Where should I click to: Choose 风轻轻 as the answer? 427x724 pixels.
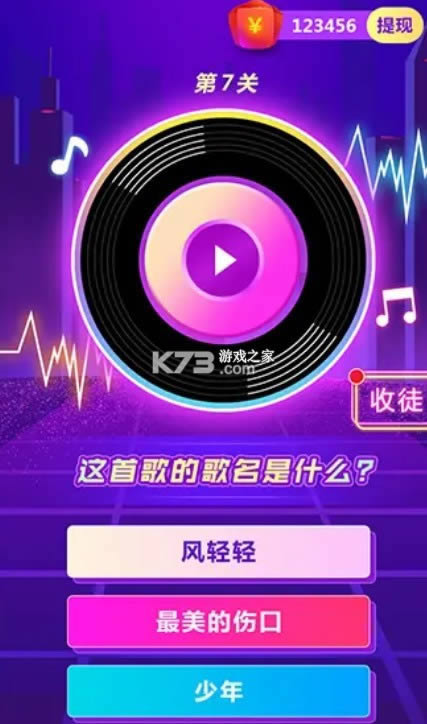[x=219, y=551]
